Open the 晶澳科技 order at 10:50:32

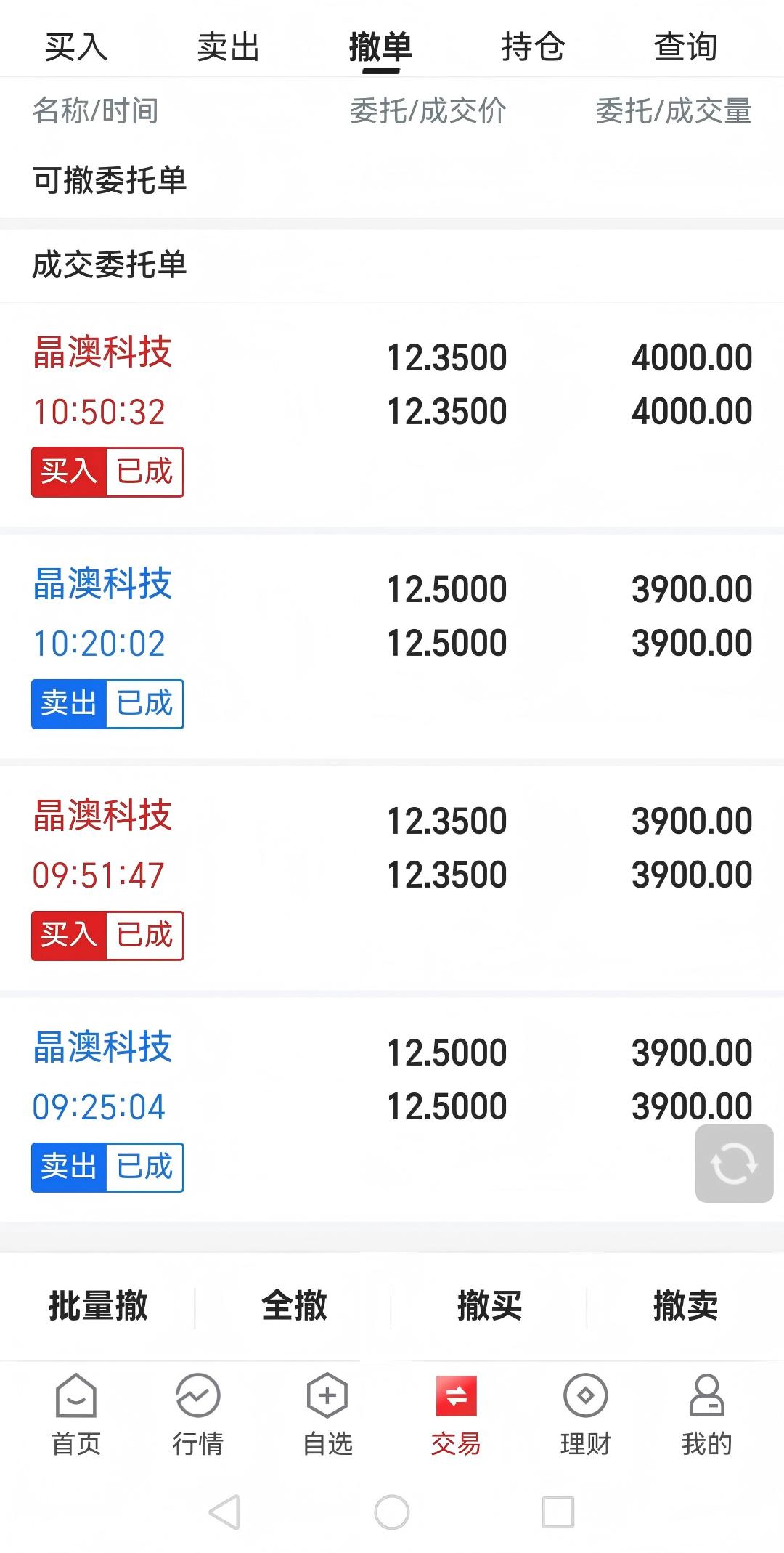point(392,415)
